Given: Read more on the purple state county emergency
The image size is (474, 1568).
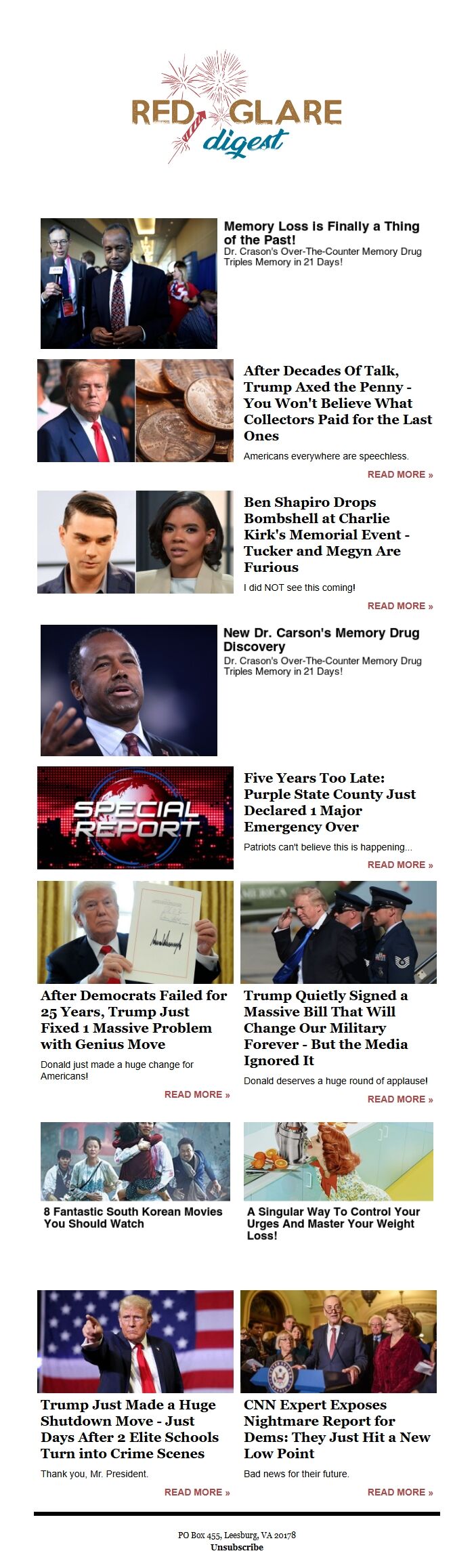Looking at the screenshot, I should 400,865.
